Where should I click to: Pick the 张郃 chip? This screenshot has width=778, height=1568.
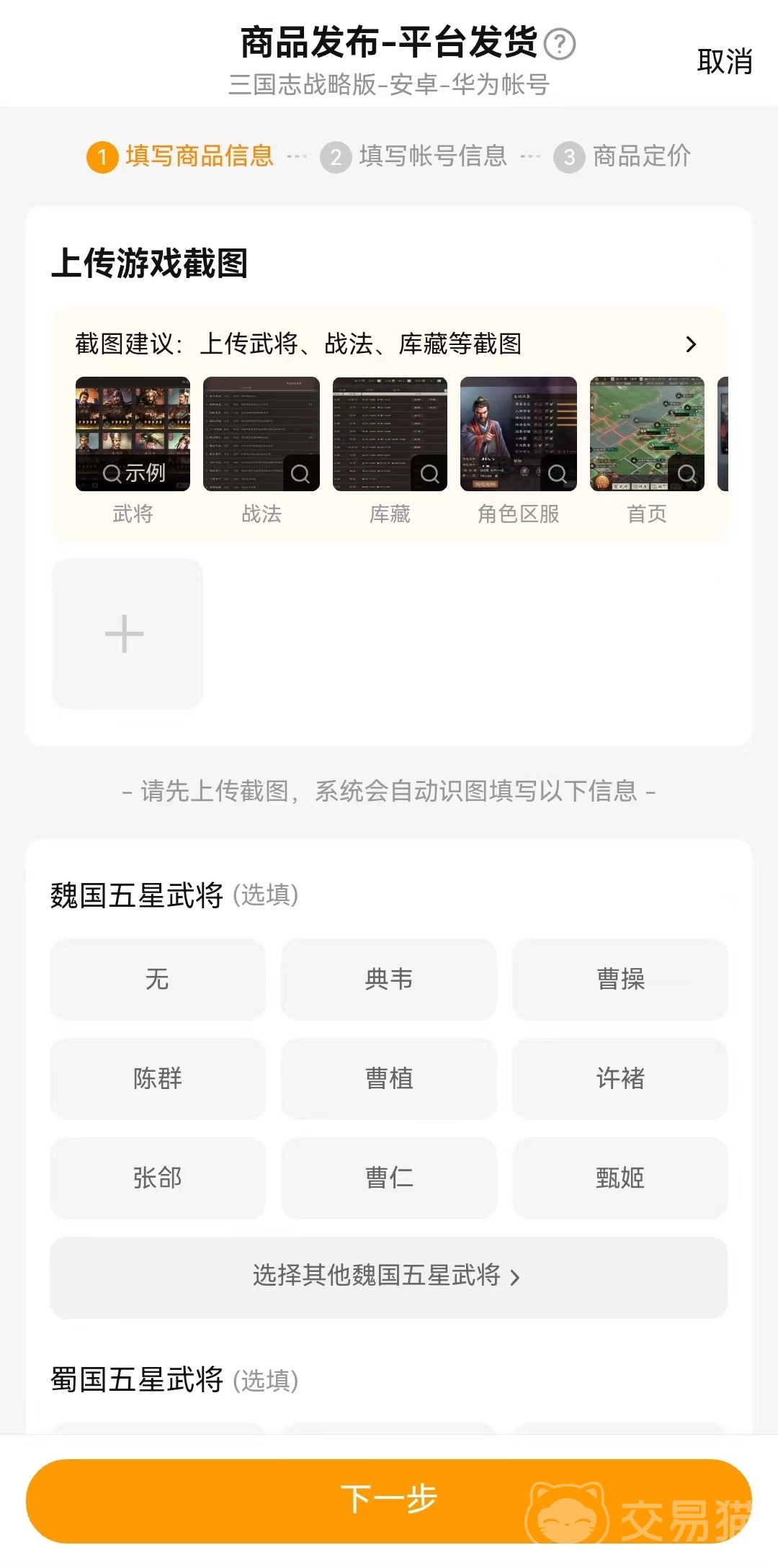pyautogui.click(x=158, y=1178)
